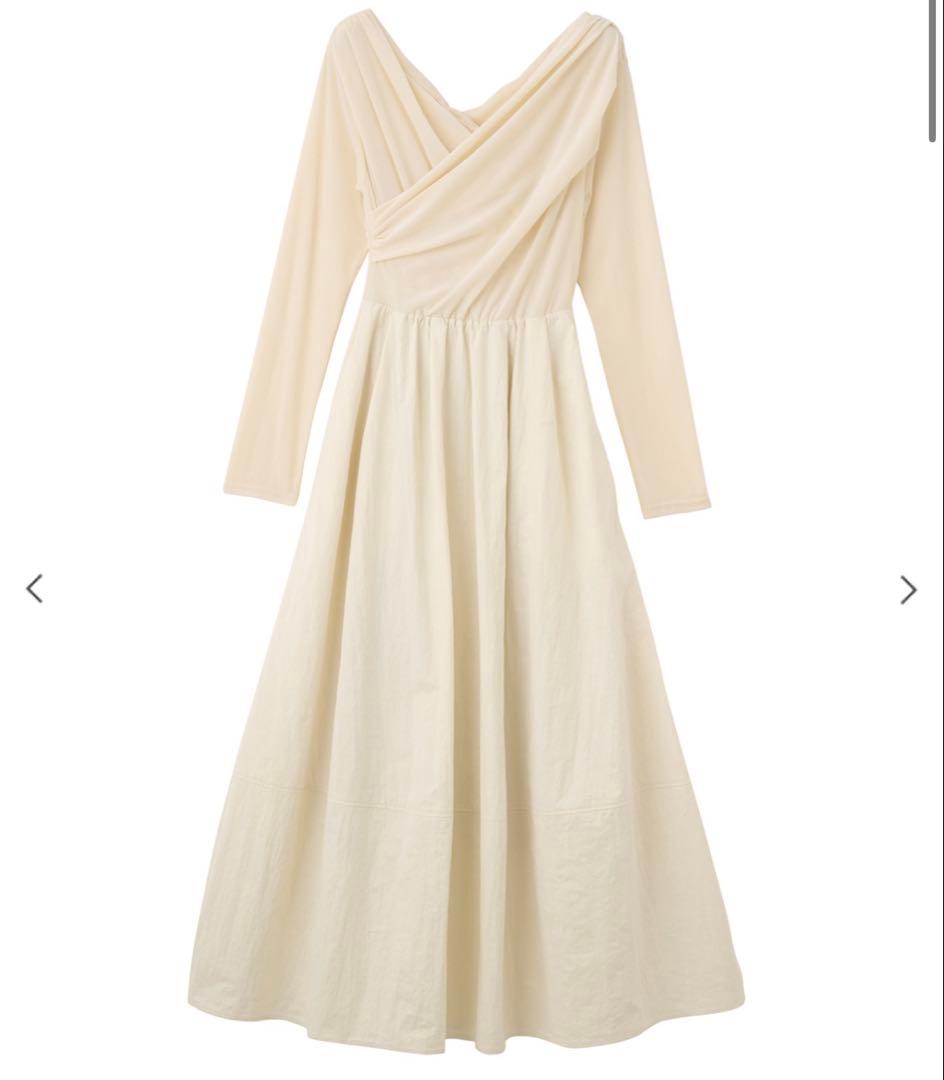
Task: Show the next product image
Action: coord(908,590)
